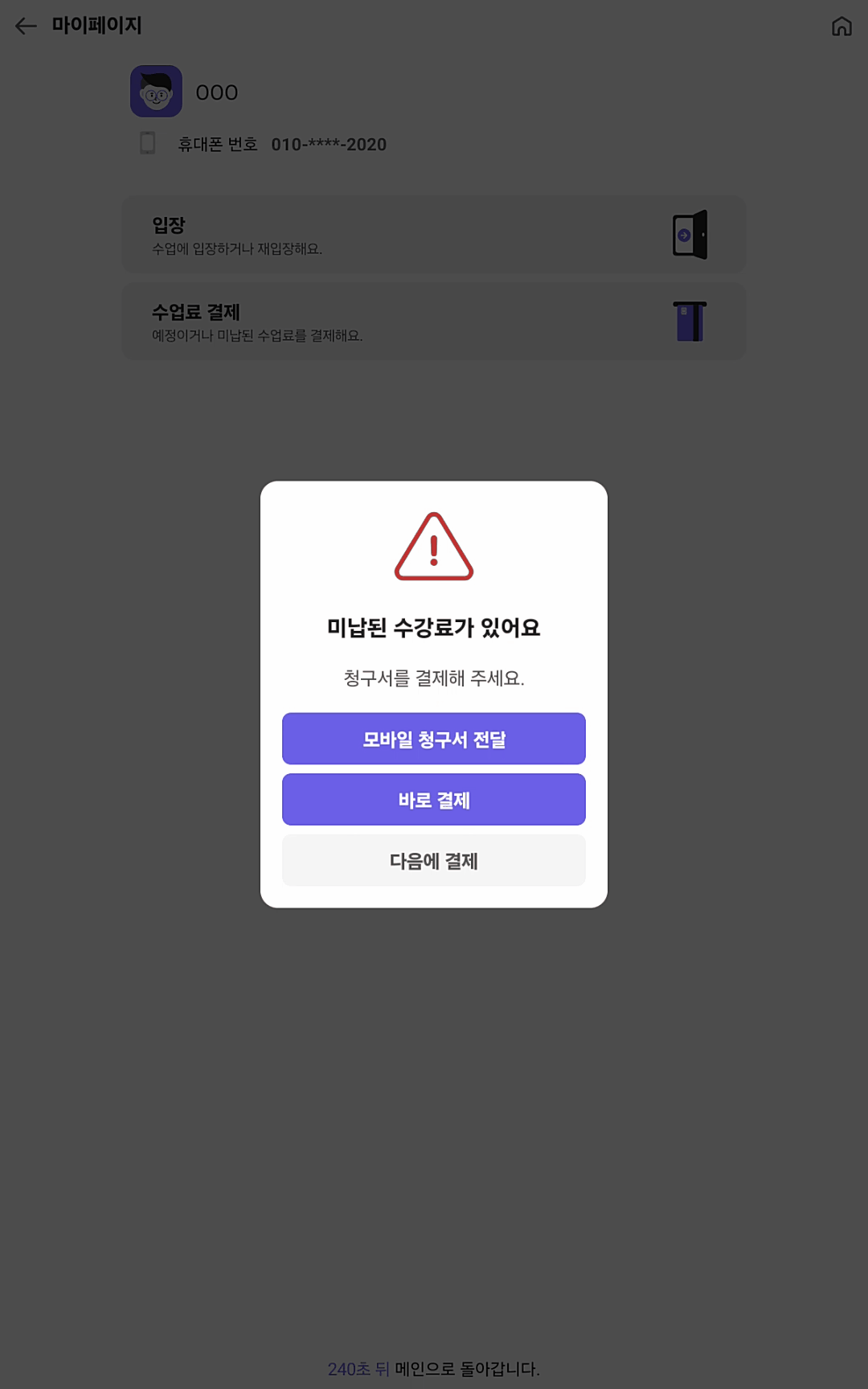The image size is (868, 1389).
Task: Choose 다음에 결제 to pay later
Action: point(433,861)
